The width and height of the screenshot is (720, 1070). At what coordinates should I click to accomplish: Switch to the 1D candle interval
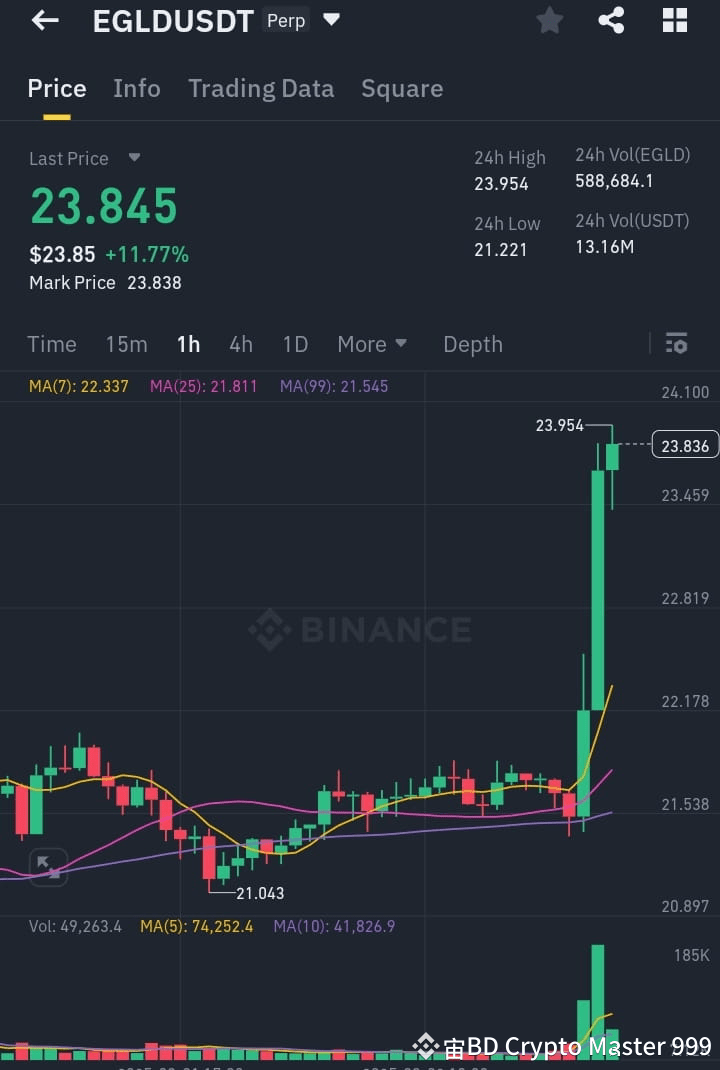pyautogui.click(x=295, y=344)
